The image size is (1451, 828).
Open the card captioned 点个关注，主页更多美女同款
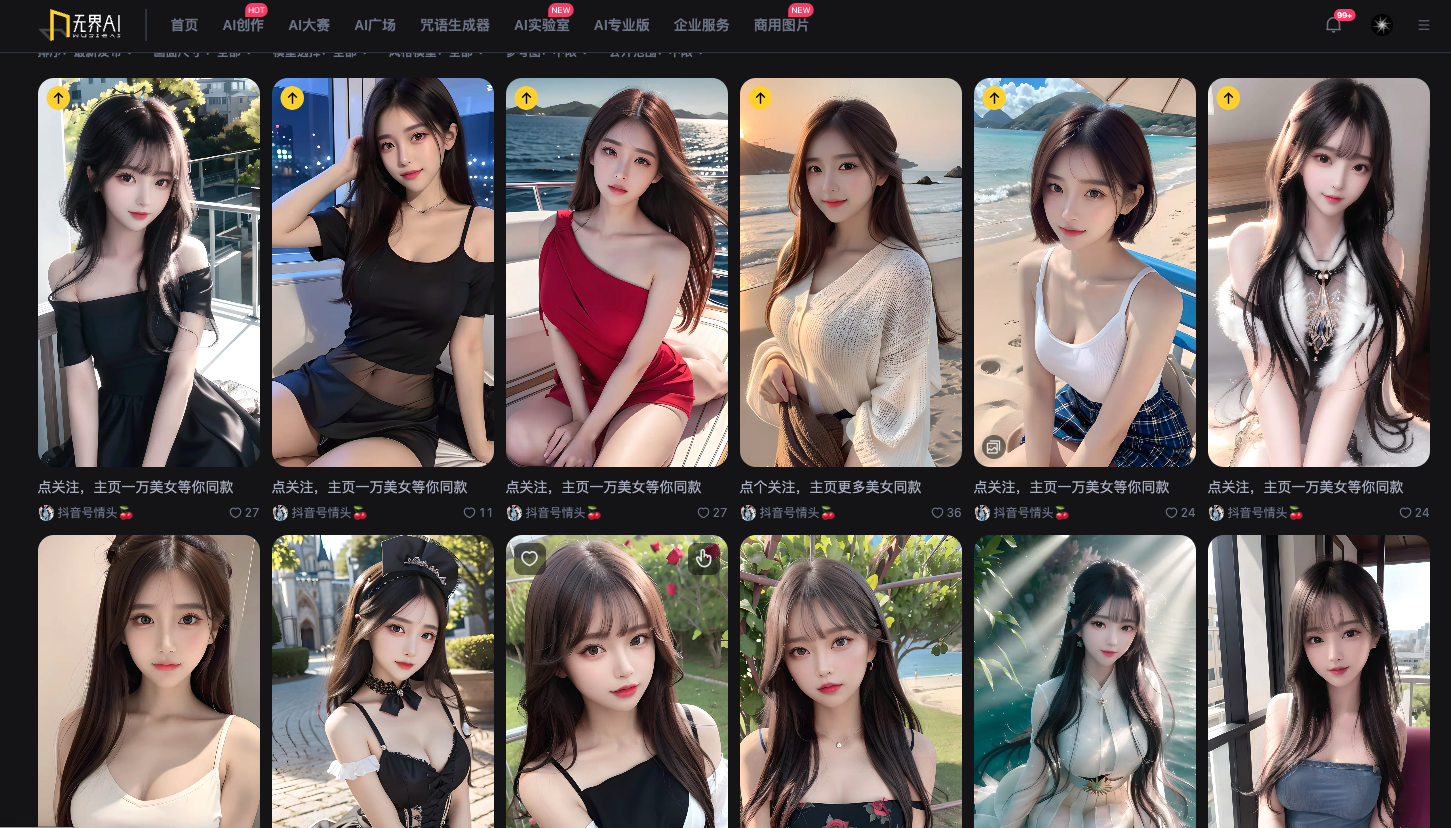tap(850, 272)
